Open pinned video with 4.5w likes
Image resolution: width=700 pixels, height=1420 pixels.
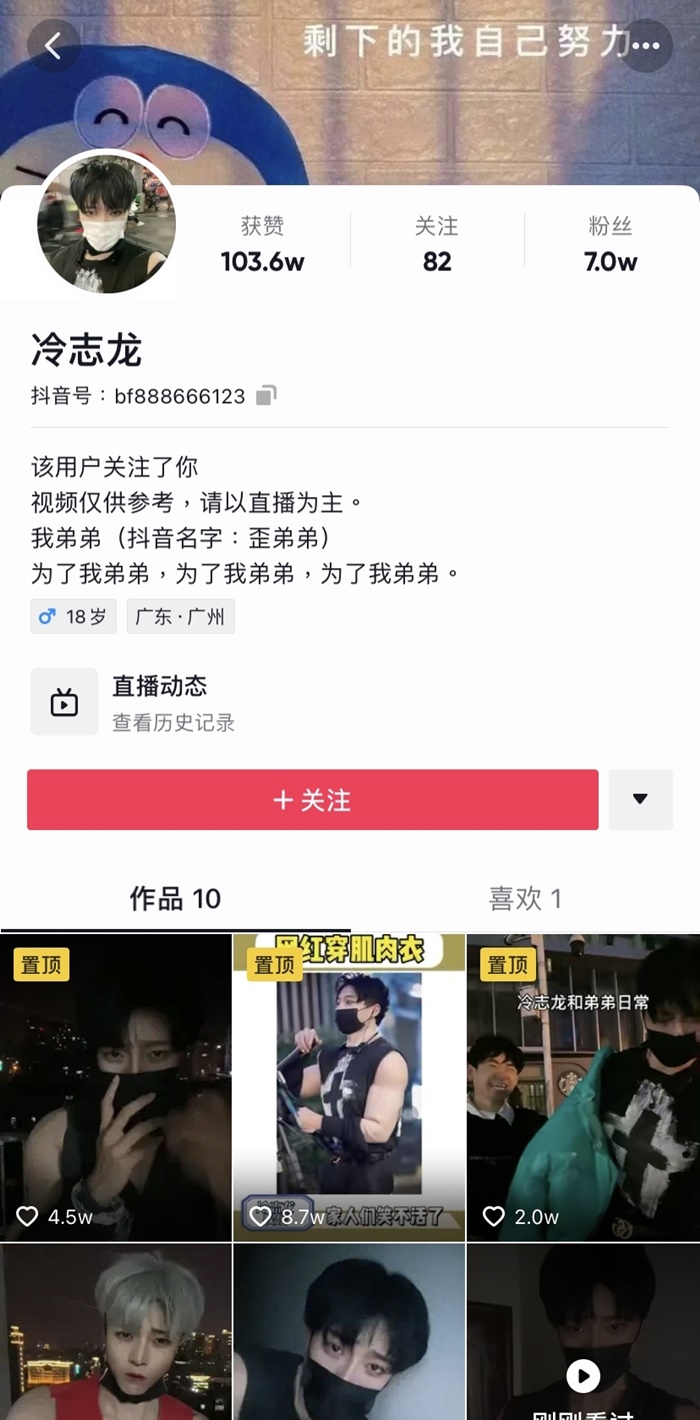pos(116,1087)
